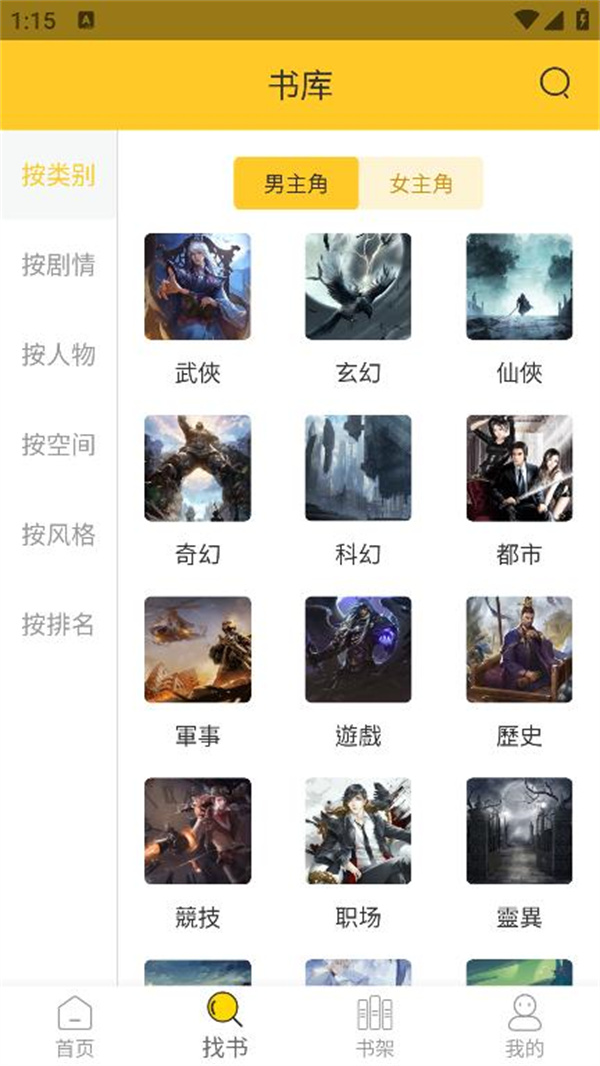Viewport: 600px width, 1066px height.
Task: Tap 按排名 in the sidebar
Action: (x=58, y=625)
